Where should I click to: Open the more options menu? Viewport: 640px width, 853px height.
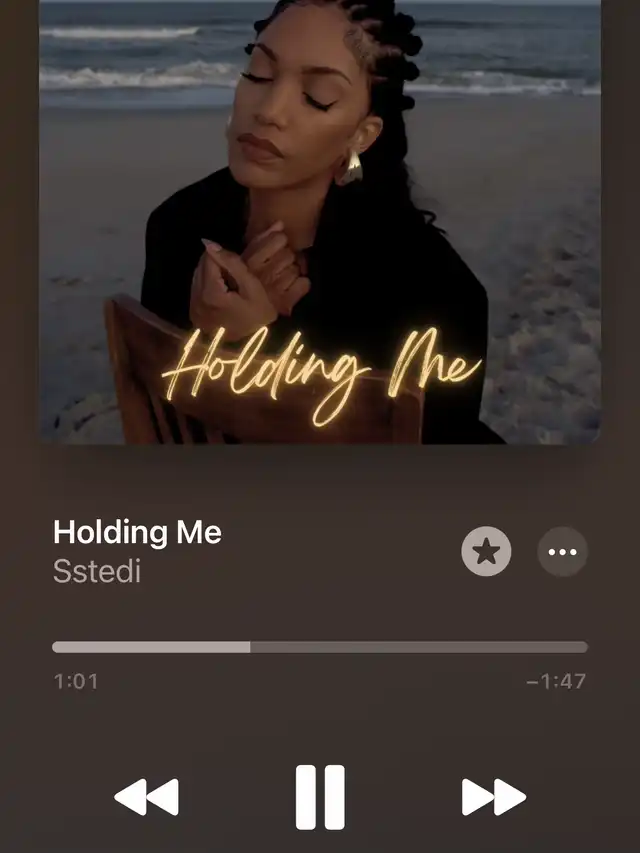coord(563,552)
